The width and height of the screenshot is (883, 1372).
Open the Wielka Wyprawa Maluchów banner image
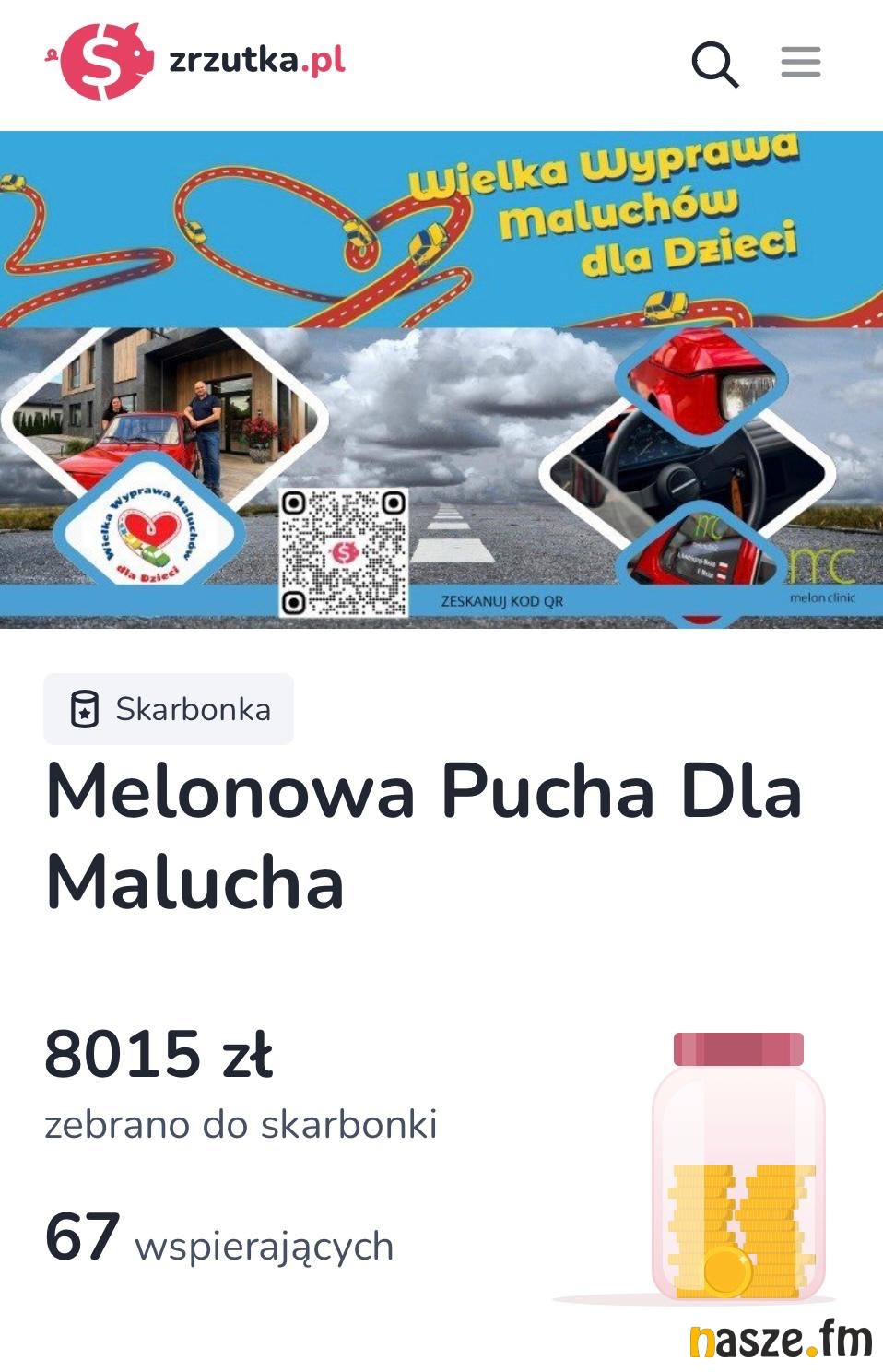tap(441, 379)
